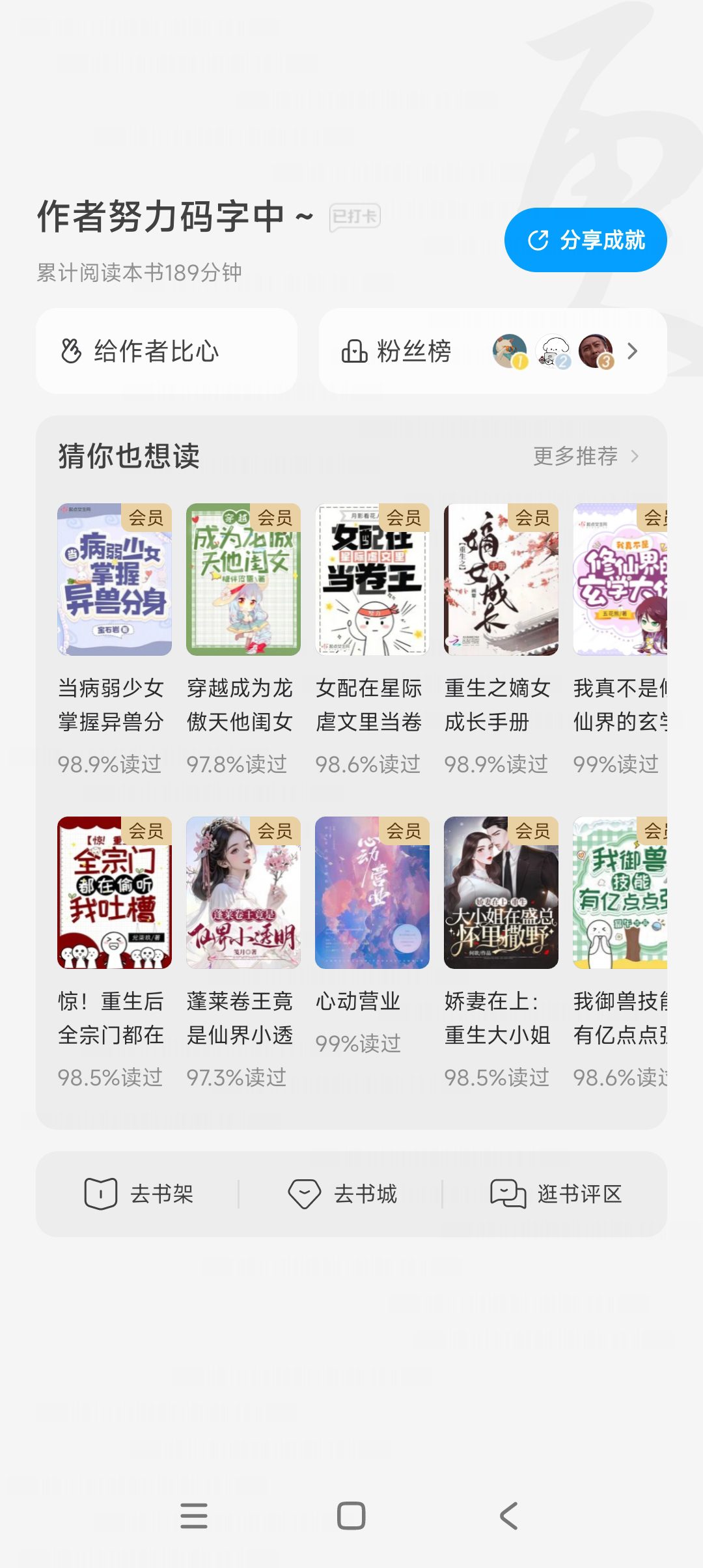
Task: Tap the system back button
Action: tap(509, 1516)
